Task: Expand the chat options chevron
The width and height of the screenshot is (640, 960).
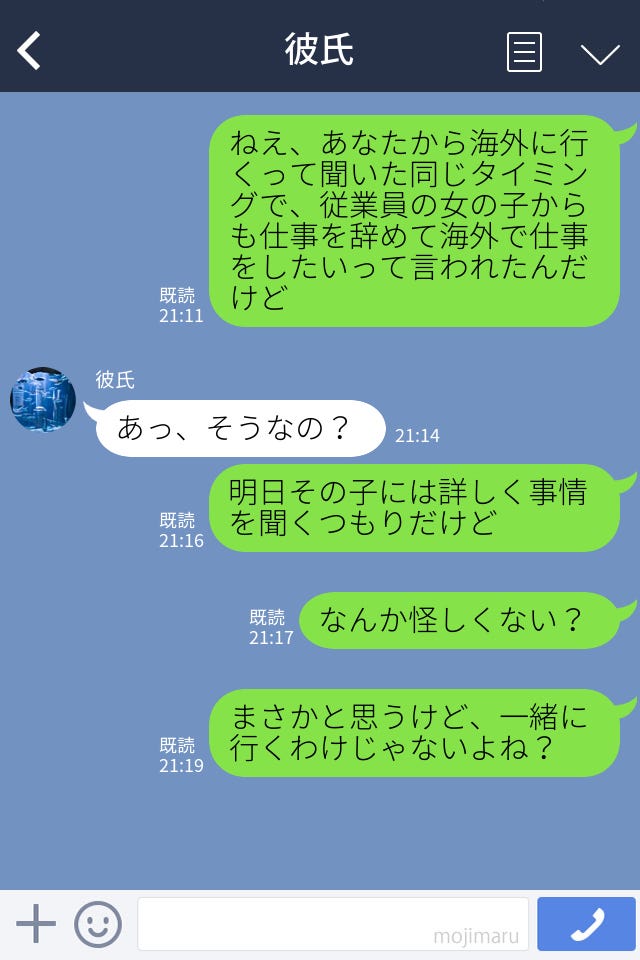Action: click(600, 53)
